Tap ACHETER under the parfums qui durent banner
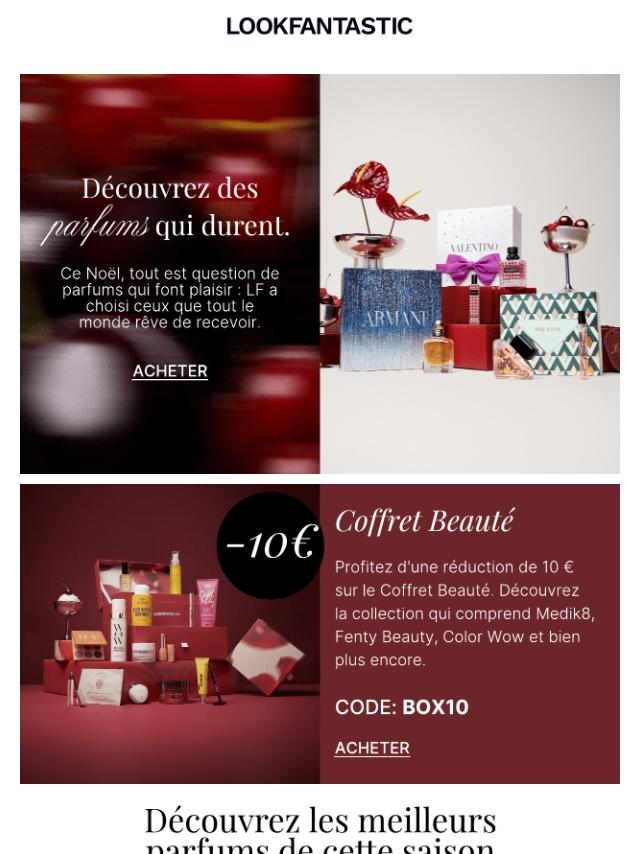This screenshot has width=640, height=854. [x=170, y=371]
